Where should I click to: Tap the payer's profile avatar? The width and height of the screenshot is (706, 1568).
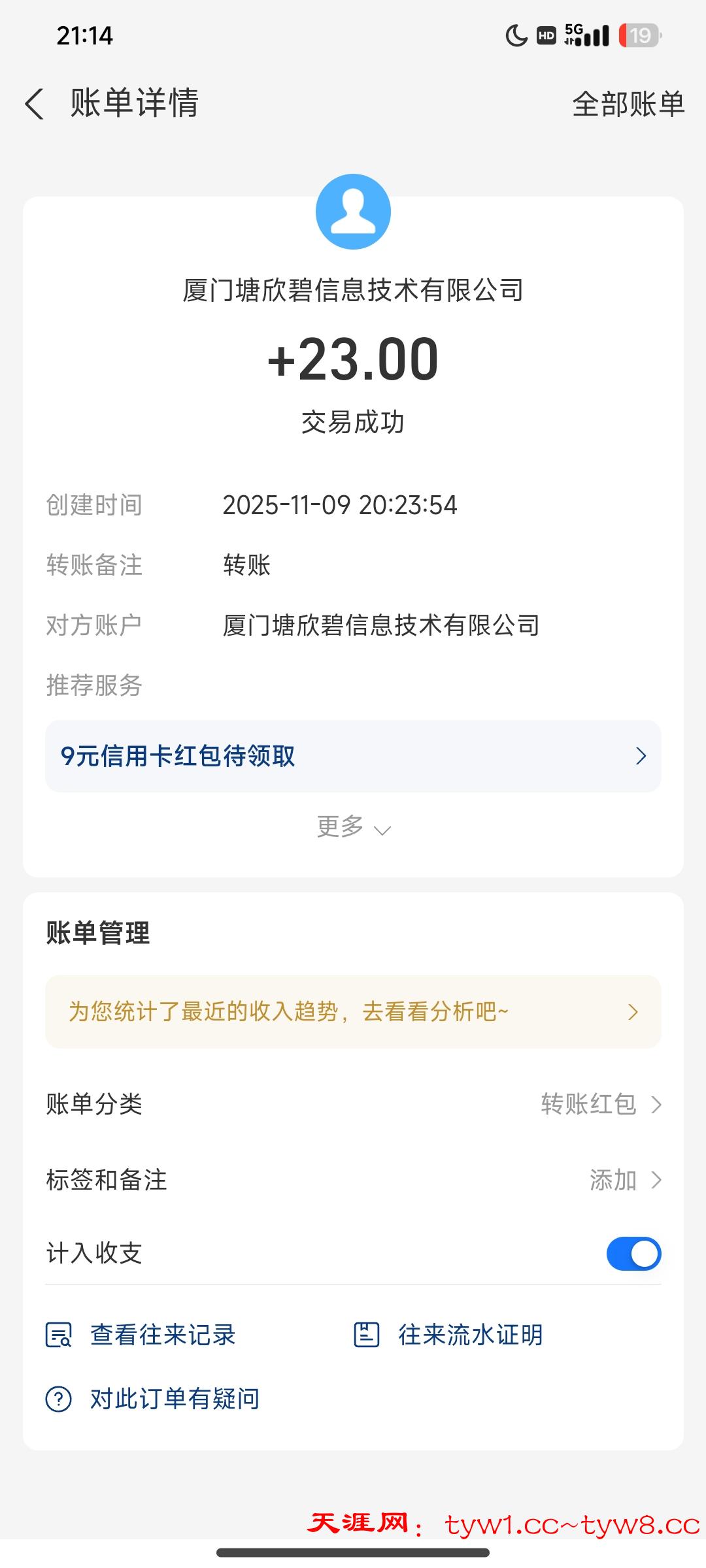click(353, 212)
